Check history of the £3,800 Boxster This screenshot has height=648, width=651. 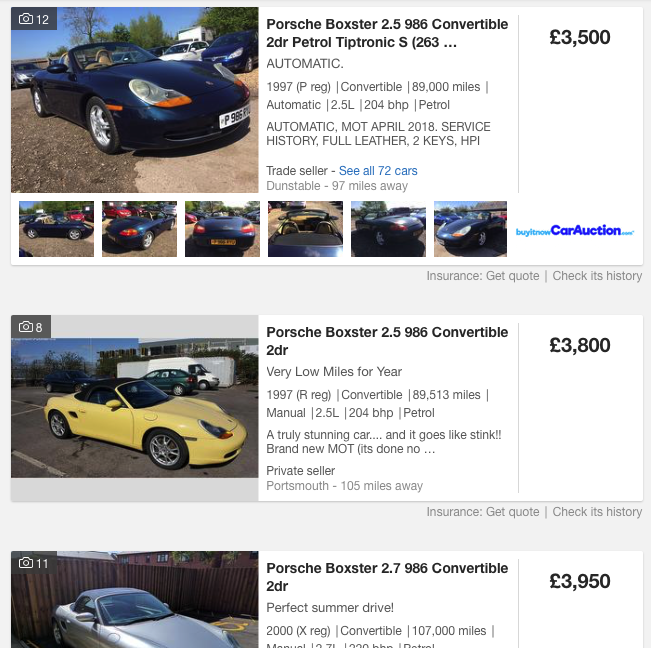pos(597,512)
